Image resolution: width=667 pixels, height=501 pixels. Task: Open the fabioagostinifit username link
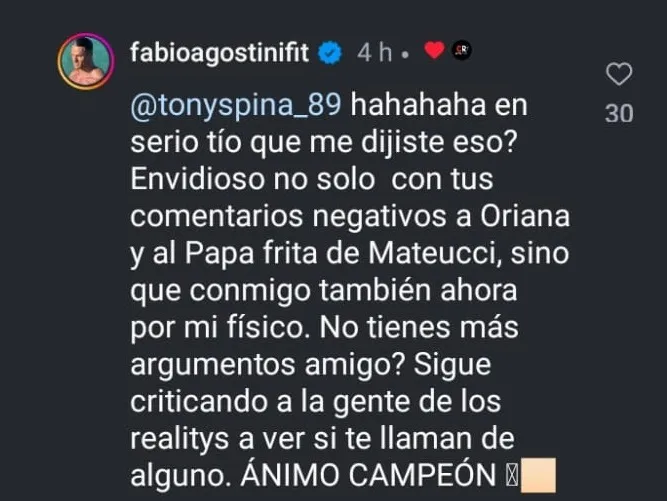[x=219, y=52]
